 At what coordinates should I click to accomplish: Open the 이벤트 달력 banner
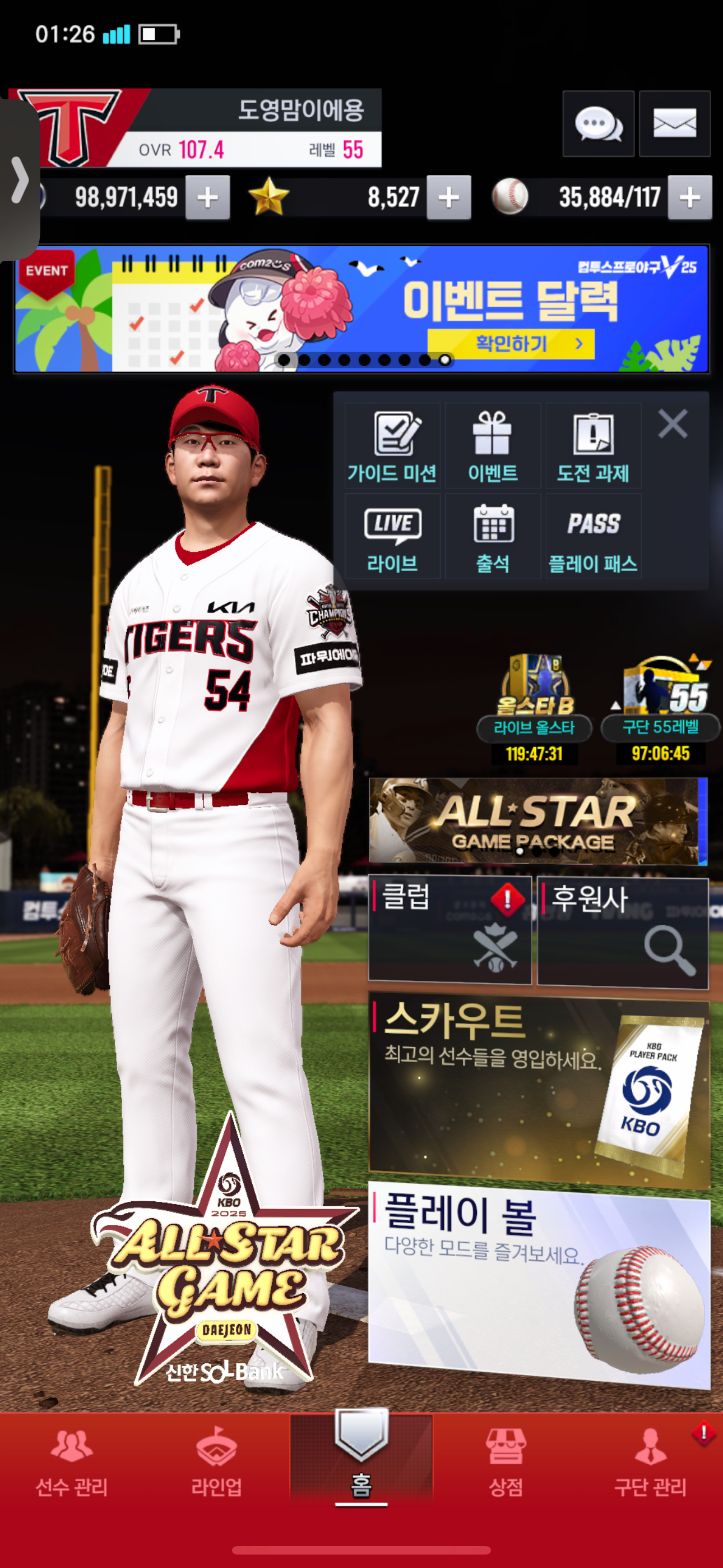click(361, 308)
